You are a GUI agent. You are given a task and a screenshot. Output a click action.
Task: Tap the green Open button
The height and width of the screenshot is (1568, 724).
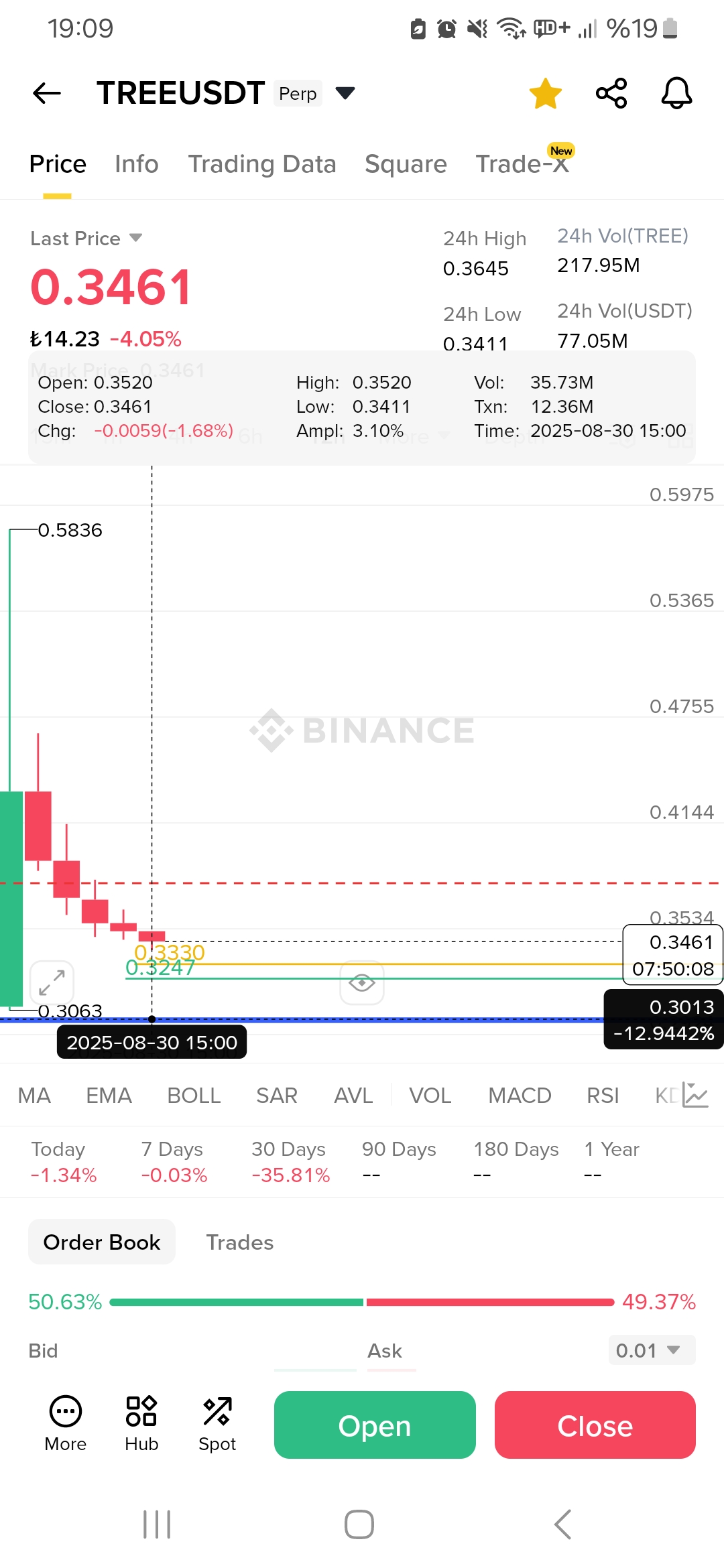point(375,1425)
